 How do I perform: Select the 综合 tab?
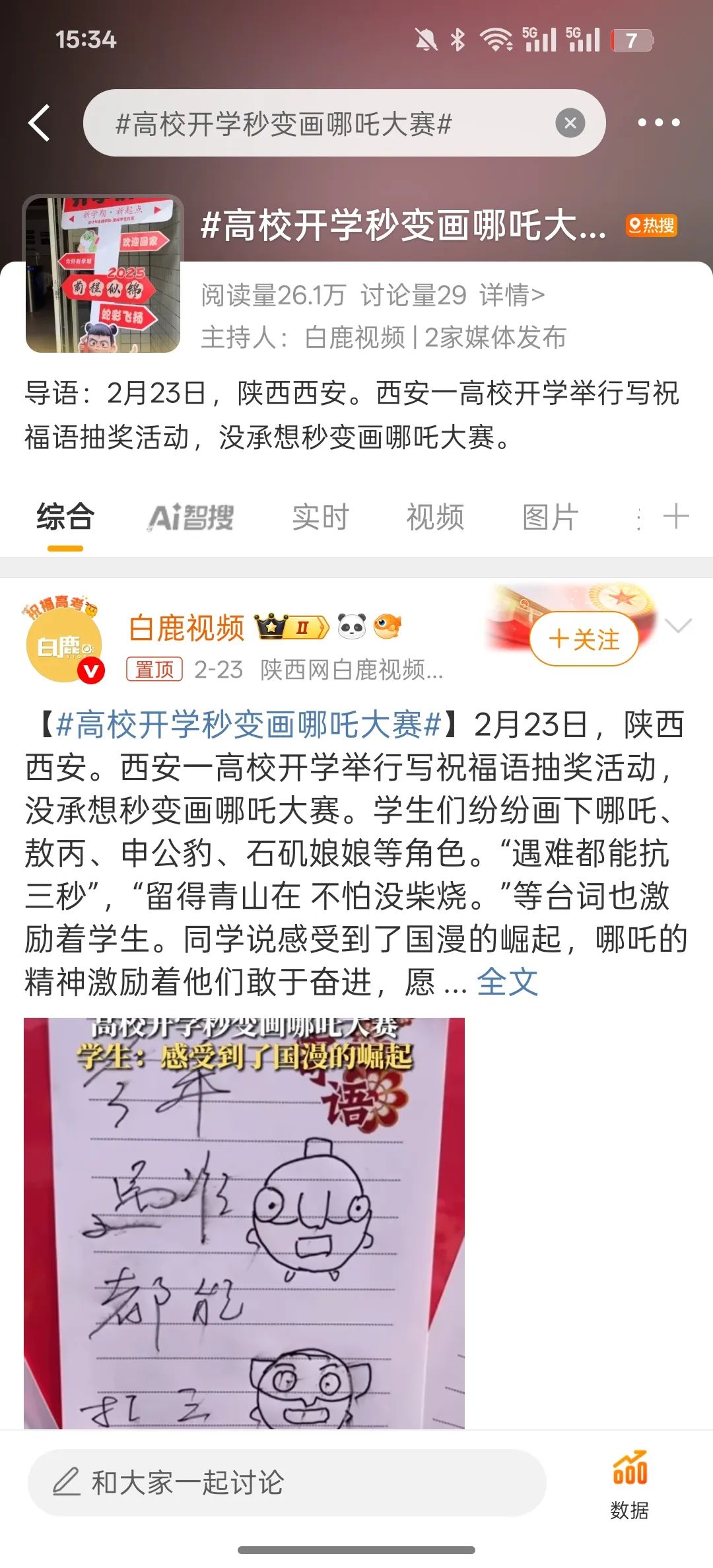pyautogui.click(x=65, y=517)
